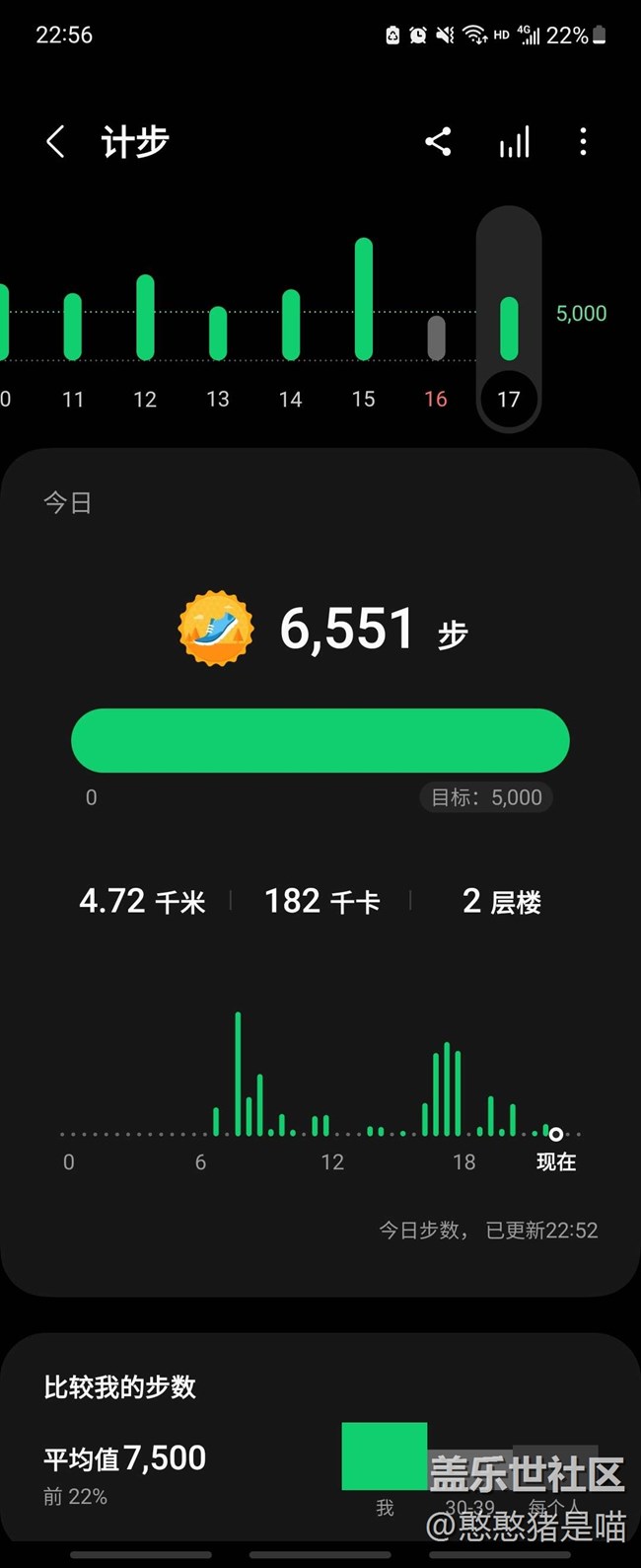Select day 17 in the step chart
This screenshot has width=641, height=1568.
pyautogui.click(x=509, y=320)
